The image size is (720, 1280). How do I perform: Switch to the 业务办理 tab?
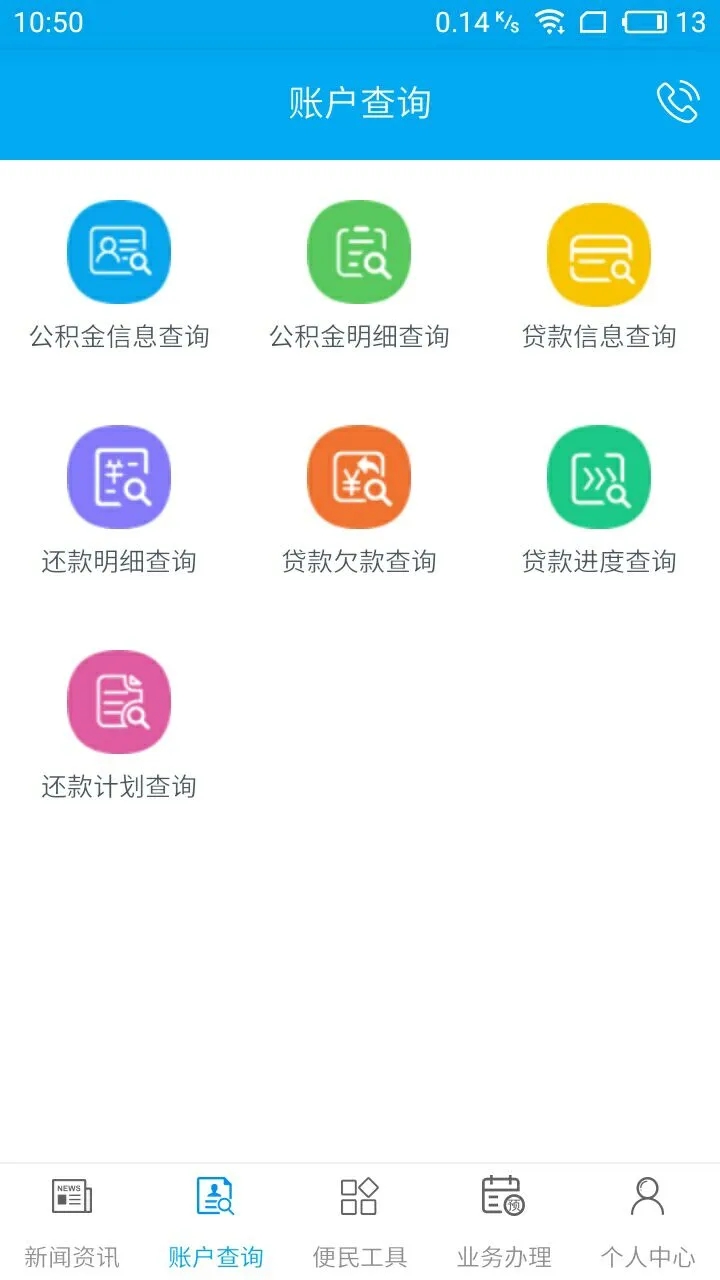(504, 1221)
